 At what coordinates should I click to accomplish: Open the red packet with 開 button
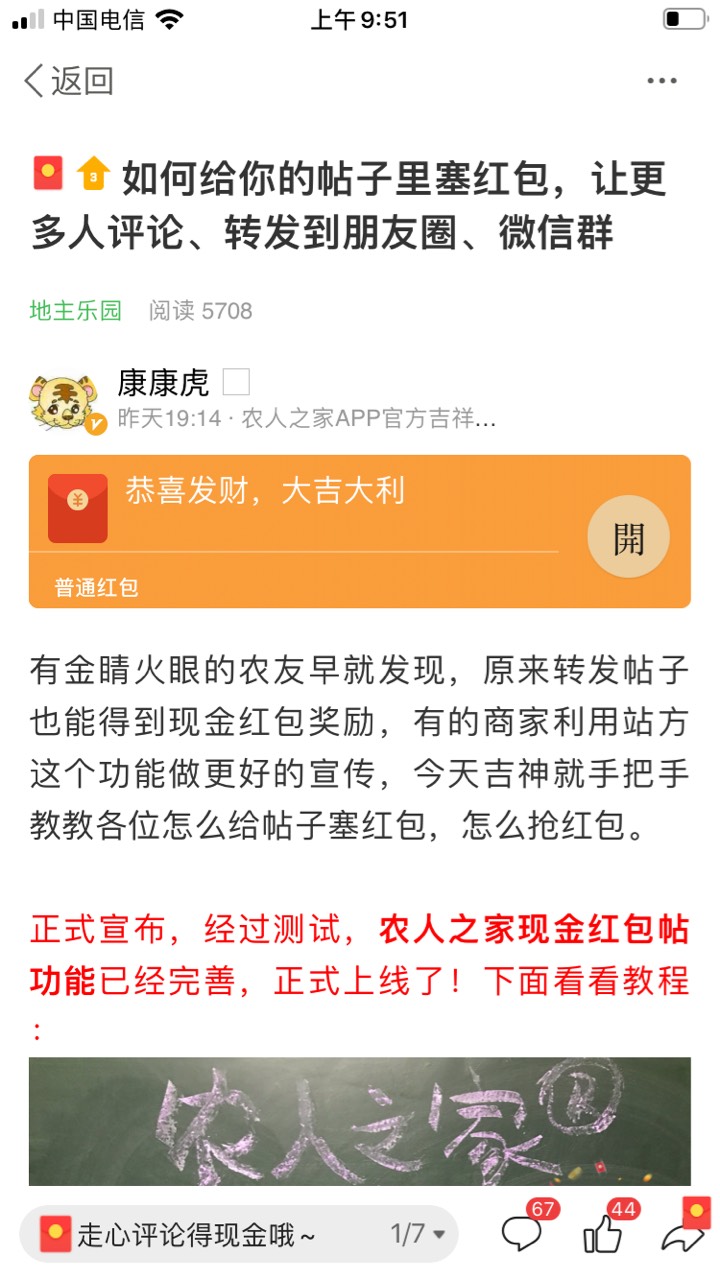tap(628, 537)
